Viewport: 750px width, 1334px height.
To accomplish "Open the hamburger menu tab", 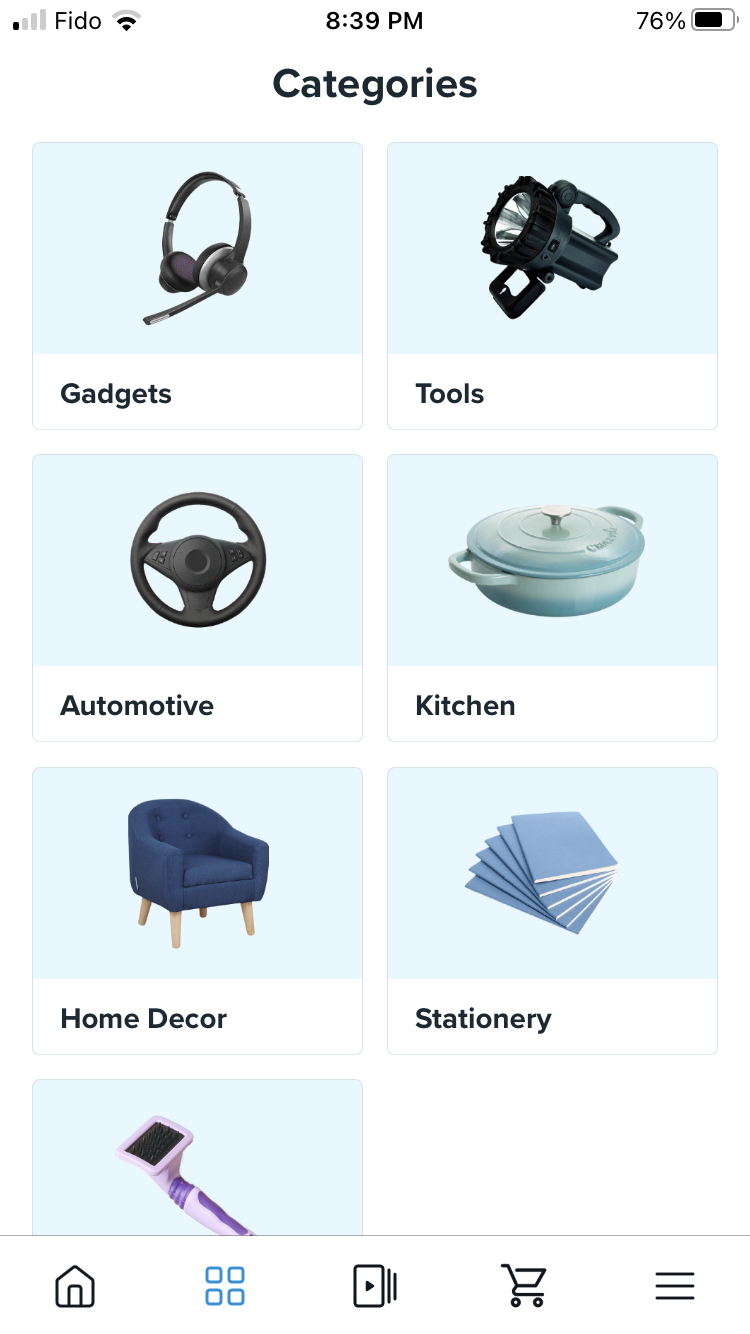I will point(674,1285).
